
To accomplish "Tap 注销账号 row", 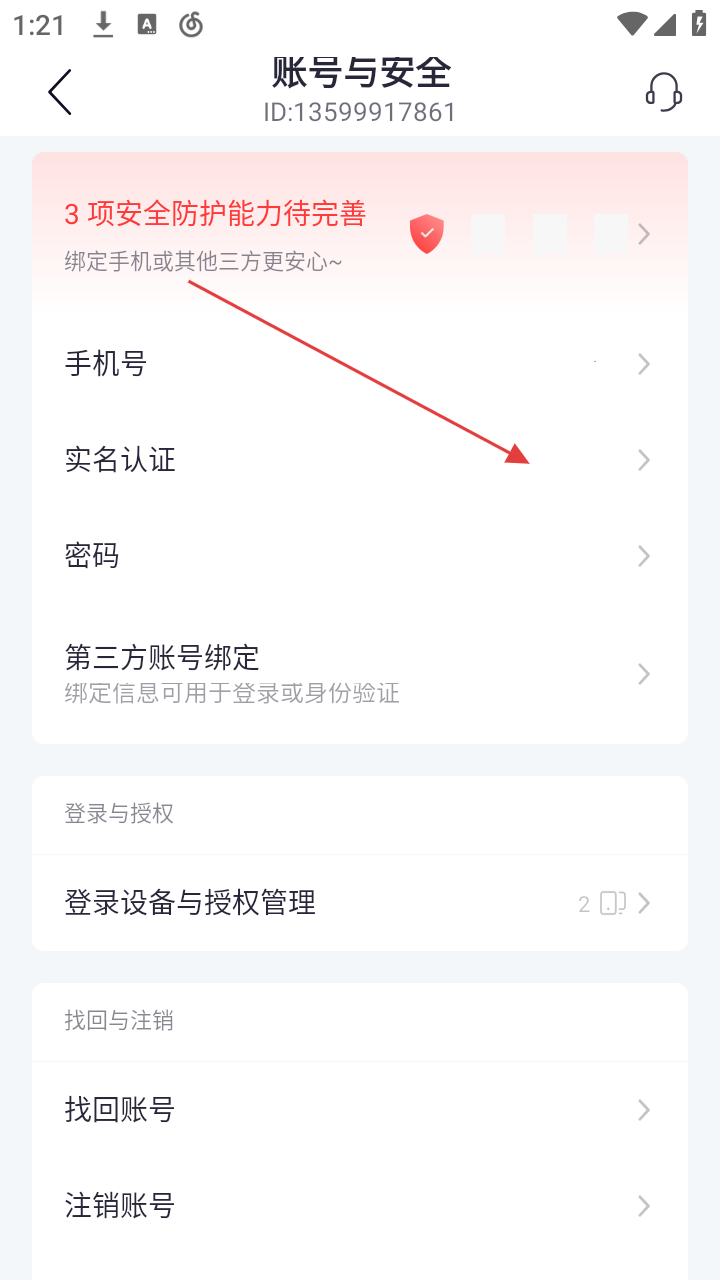I will click(360, 1206).
